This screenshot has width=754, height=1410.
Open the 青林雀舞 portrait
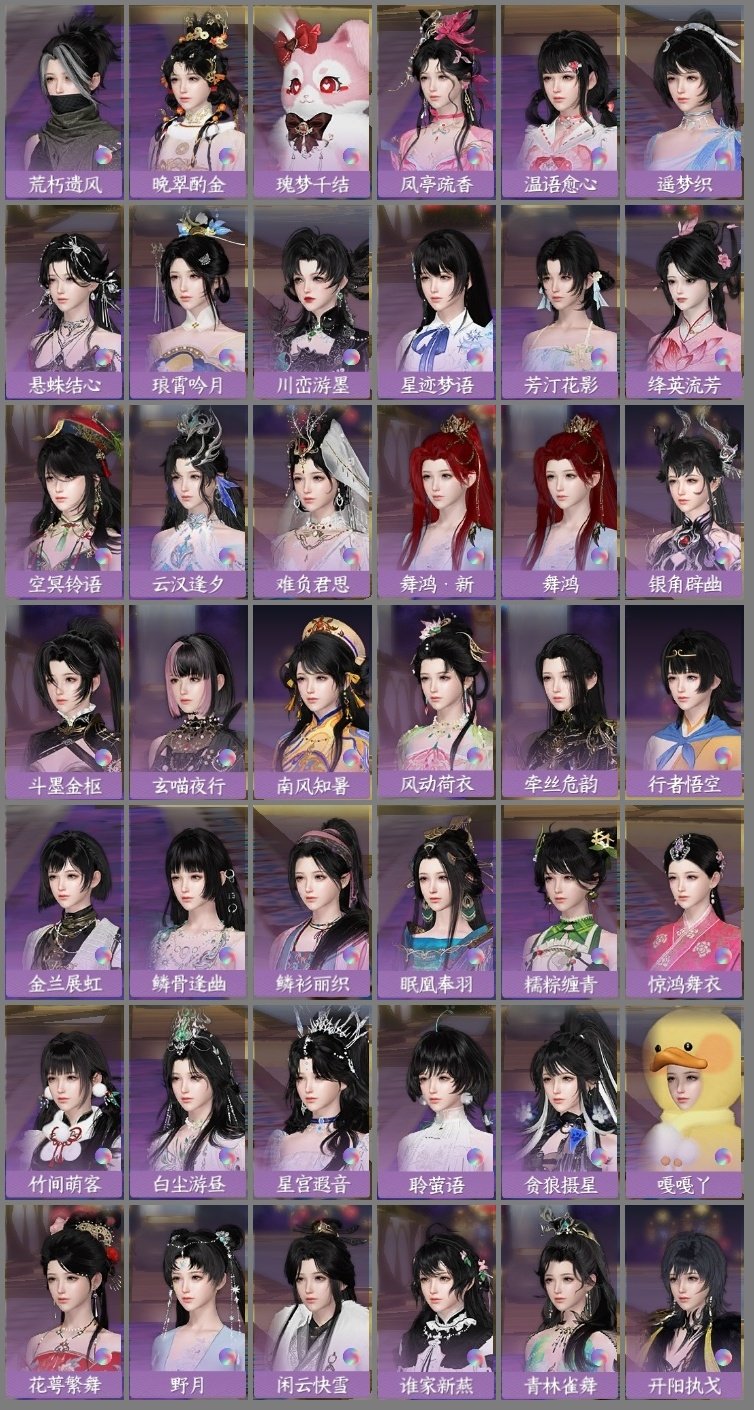point(564,1290)
